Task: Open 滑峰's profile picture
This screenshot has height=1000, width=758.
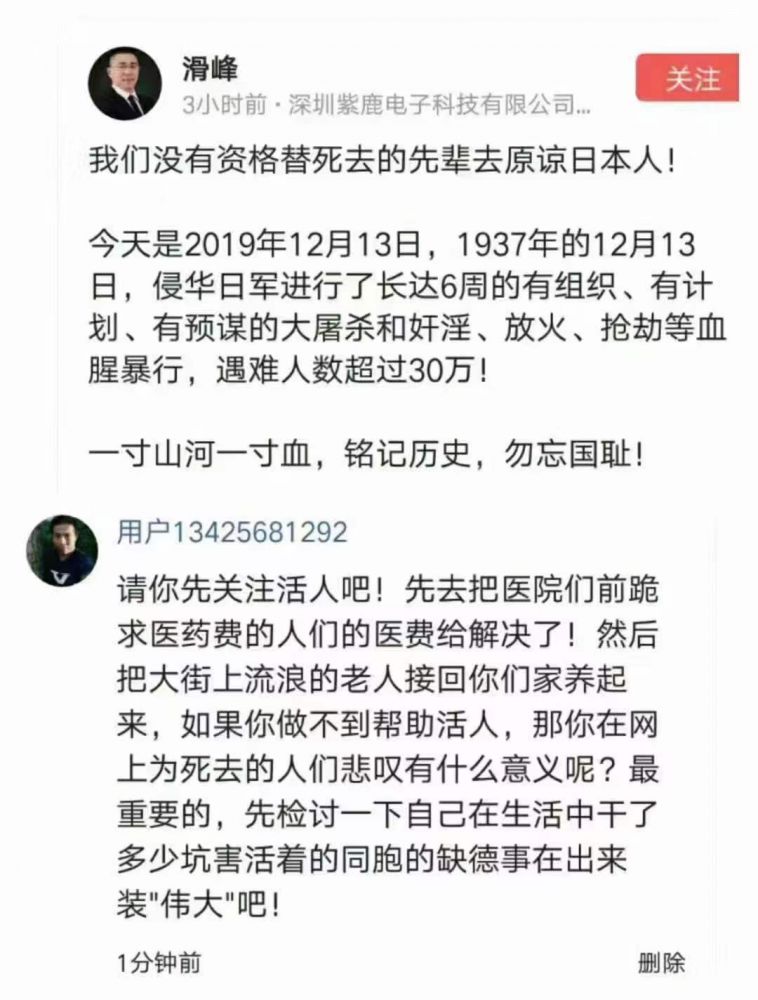Action: point(126,84)
